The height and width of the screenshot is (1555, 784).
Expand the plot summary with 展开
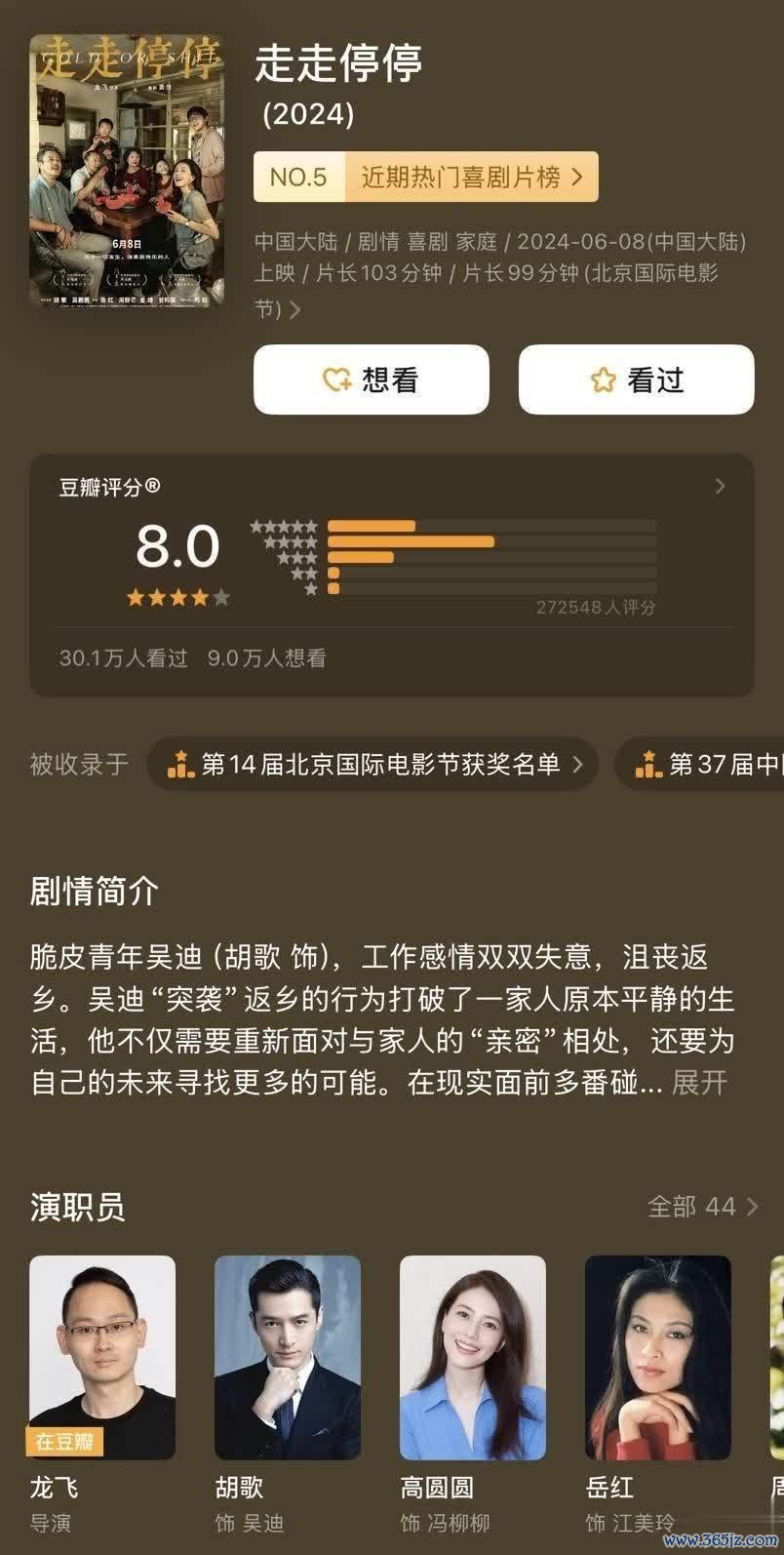[699, 1082]
